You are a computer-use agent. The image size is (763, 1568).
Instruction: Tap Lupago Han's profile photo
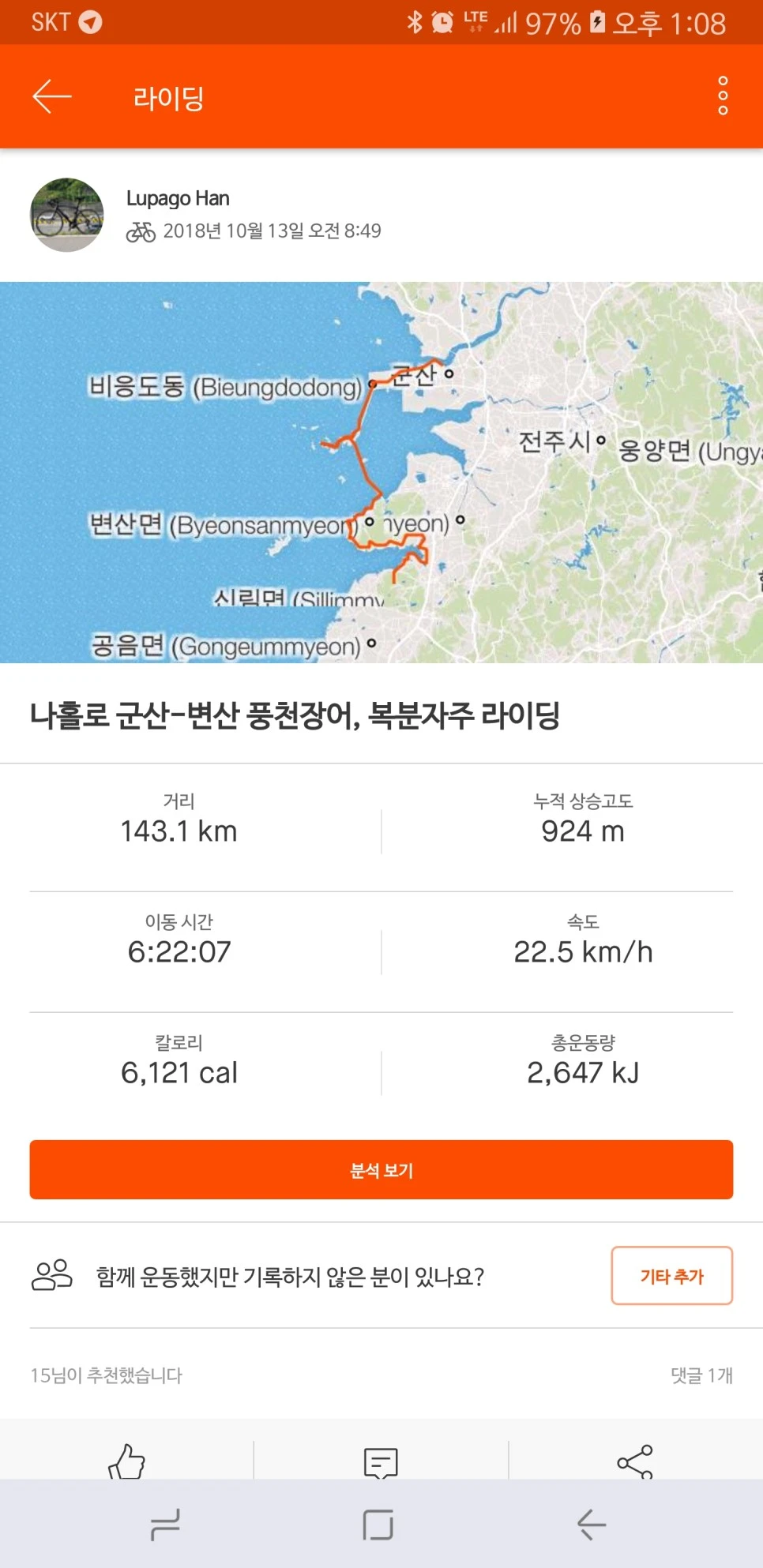(66, 215)
